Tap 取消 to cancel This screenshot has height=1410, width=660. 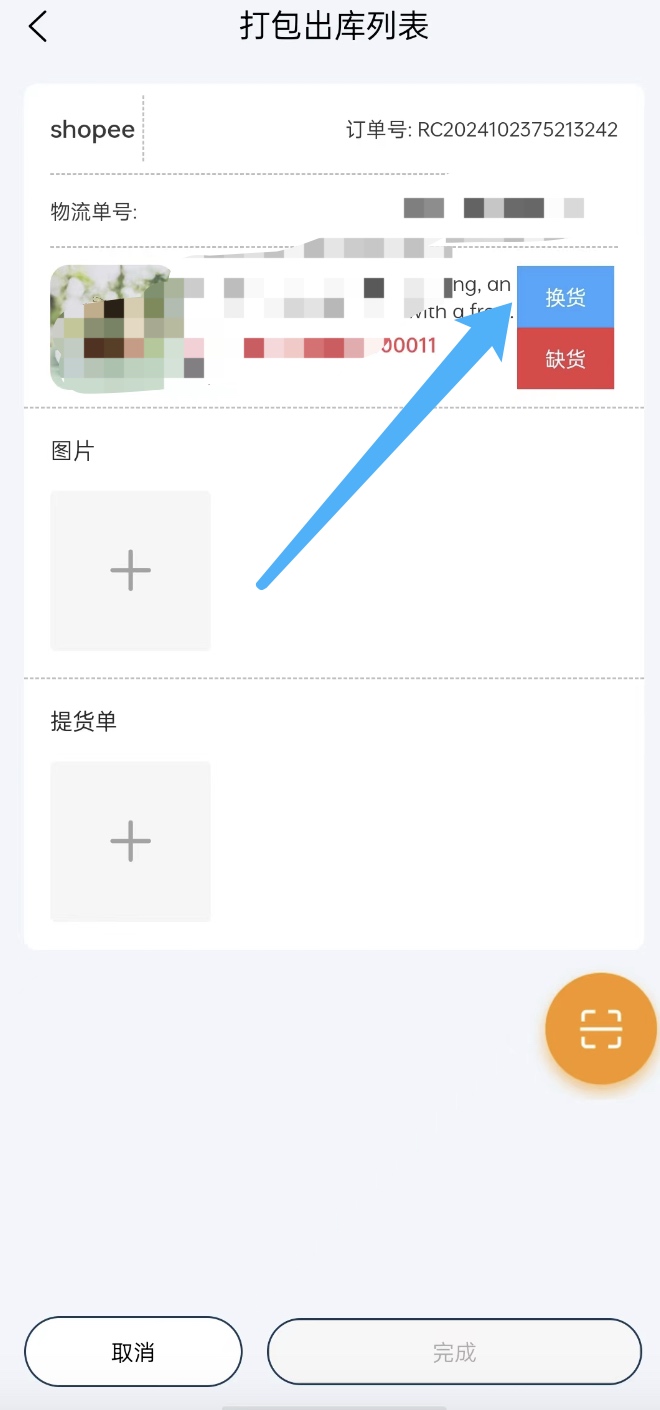133,1352
